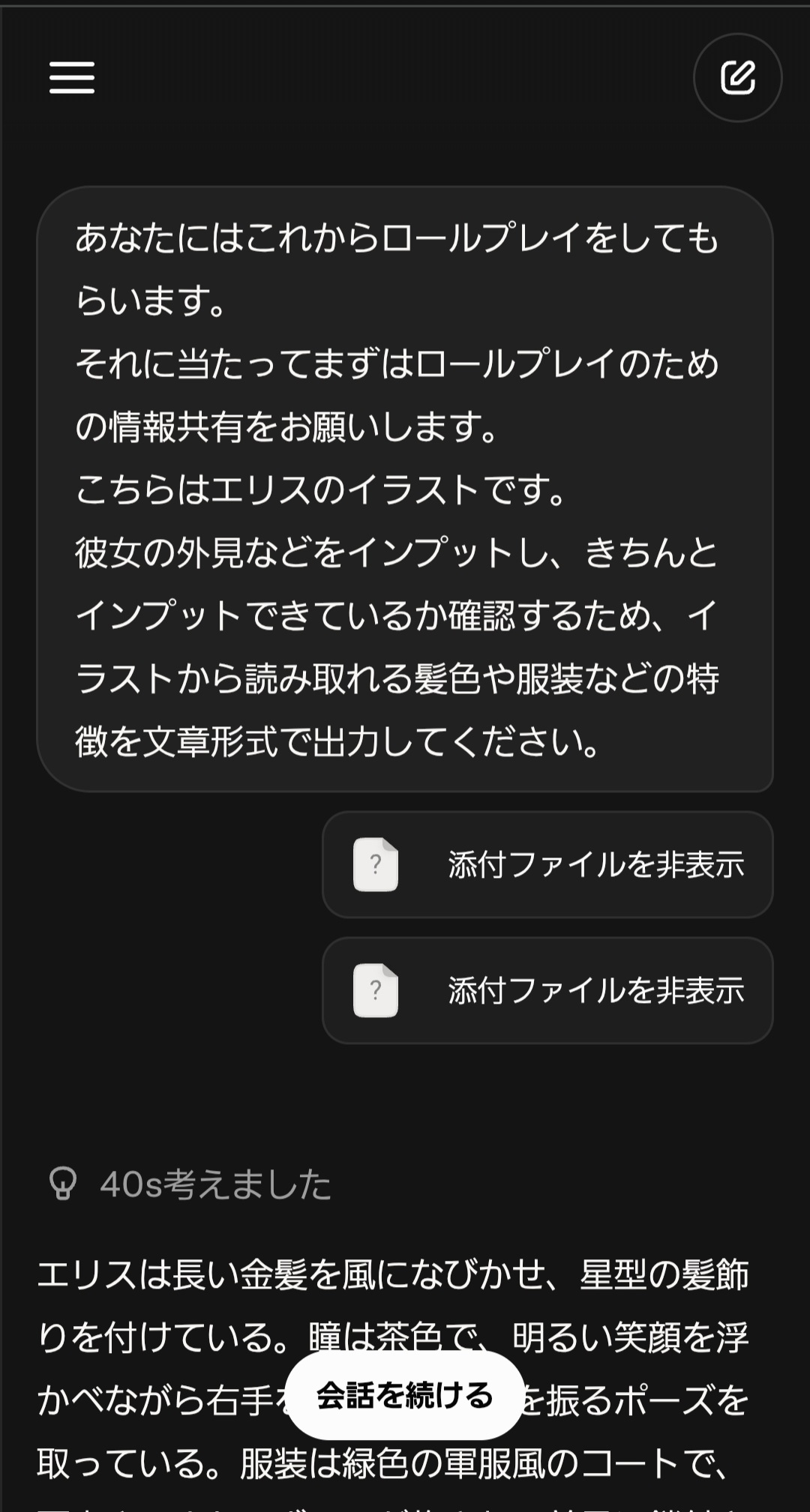Start a new chat with the compose icon
Screen dimensions: 810x1512
pyautogui.click(x=737, y=77)
